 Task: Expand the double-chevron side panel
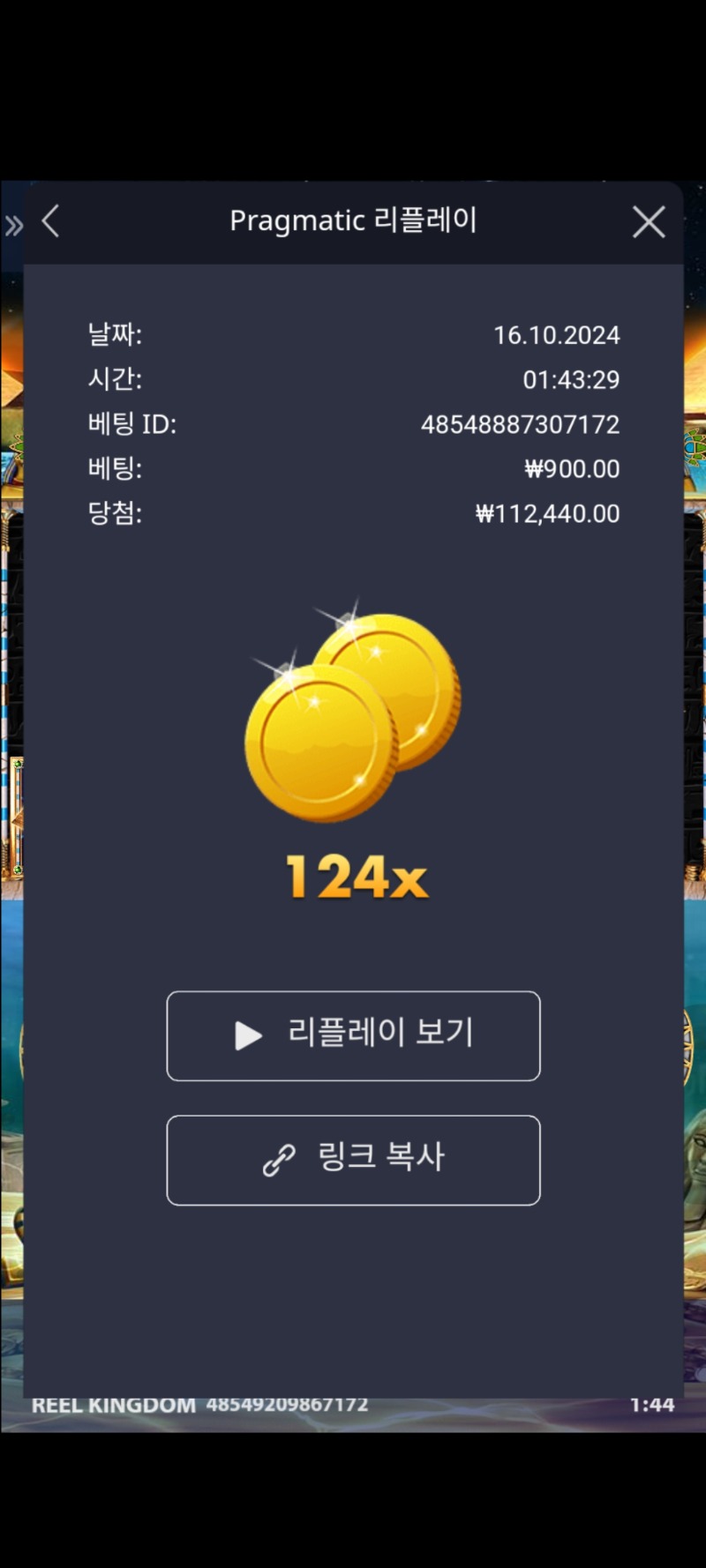pyautogui.click(x=14, y=226)
